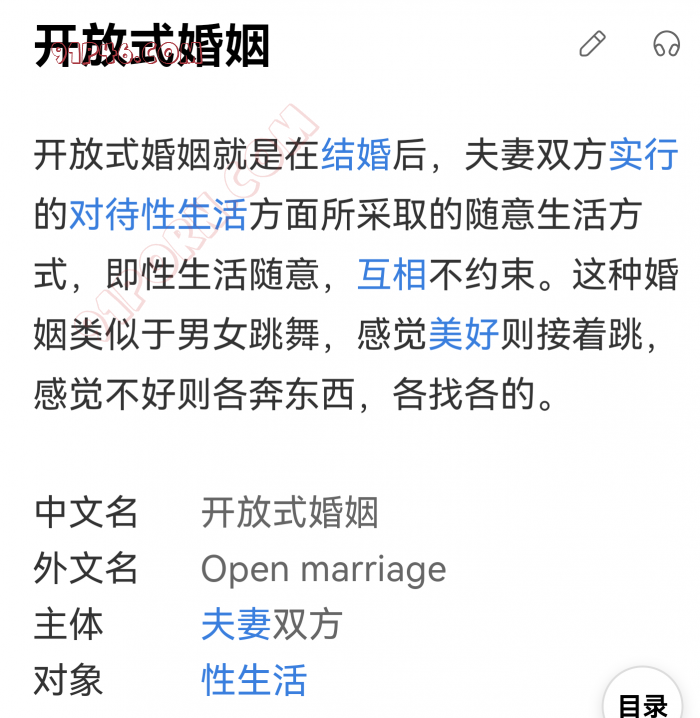The height and width of the screenshot is (718, 700).
Task: Open the 美好 link
Action: pyautogui.click(x=463, y=335)
